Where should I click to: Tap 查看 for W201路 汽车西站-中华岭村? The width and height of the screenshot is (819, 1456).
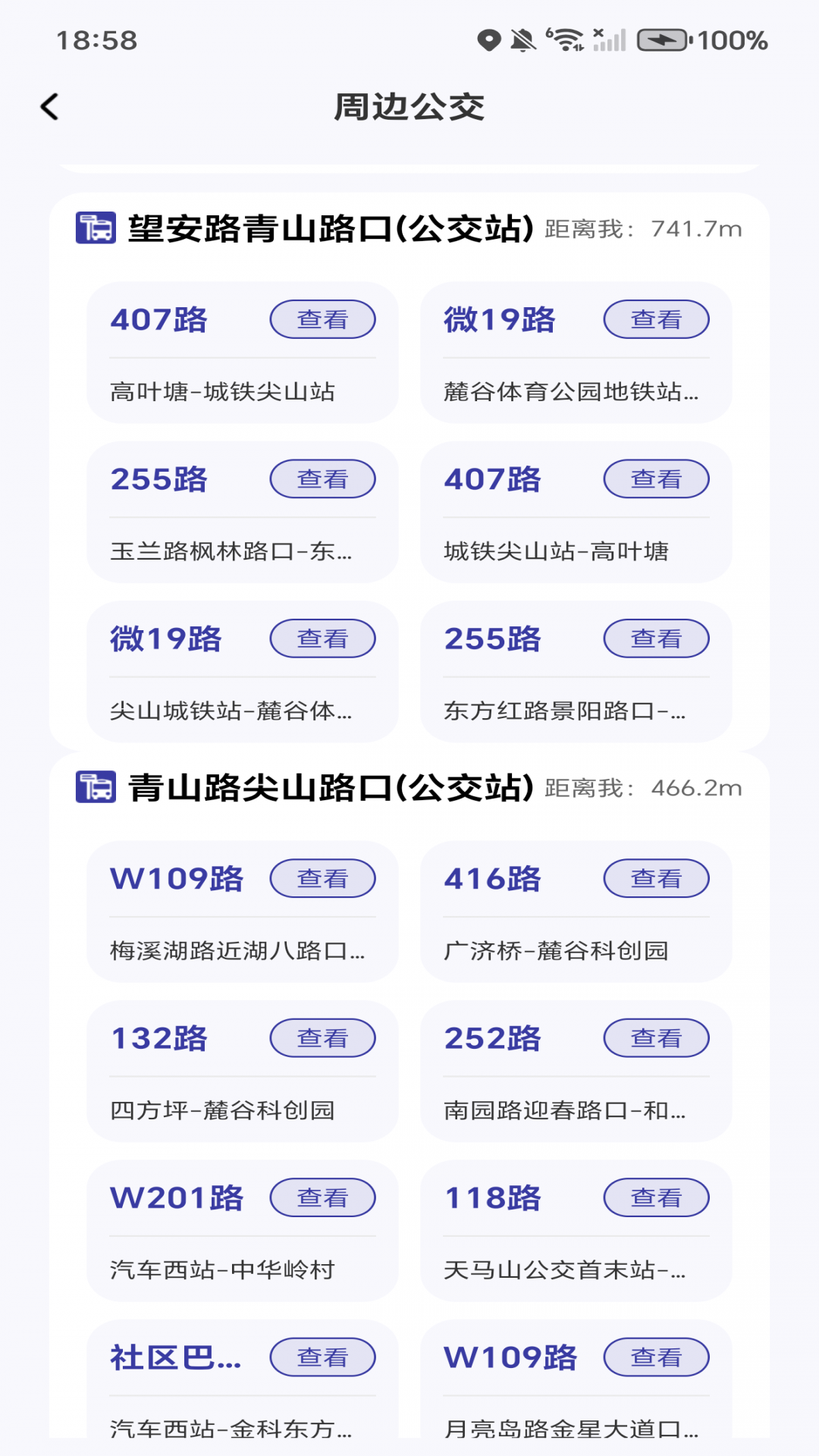[x=322, y=1197]
